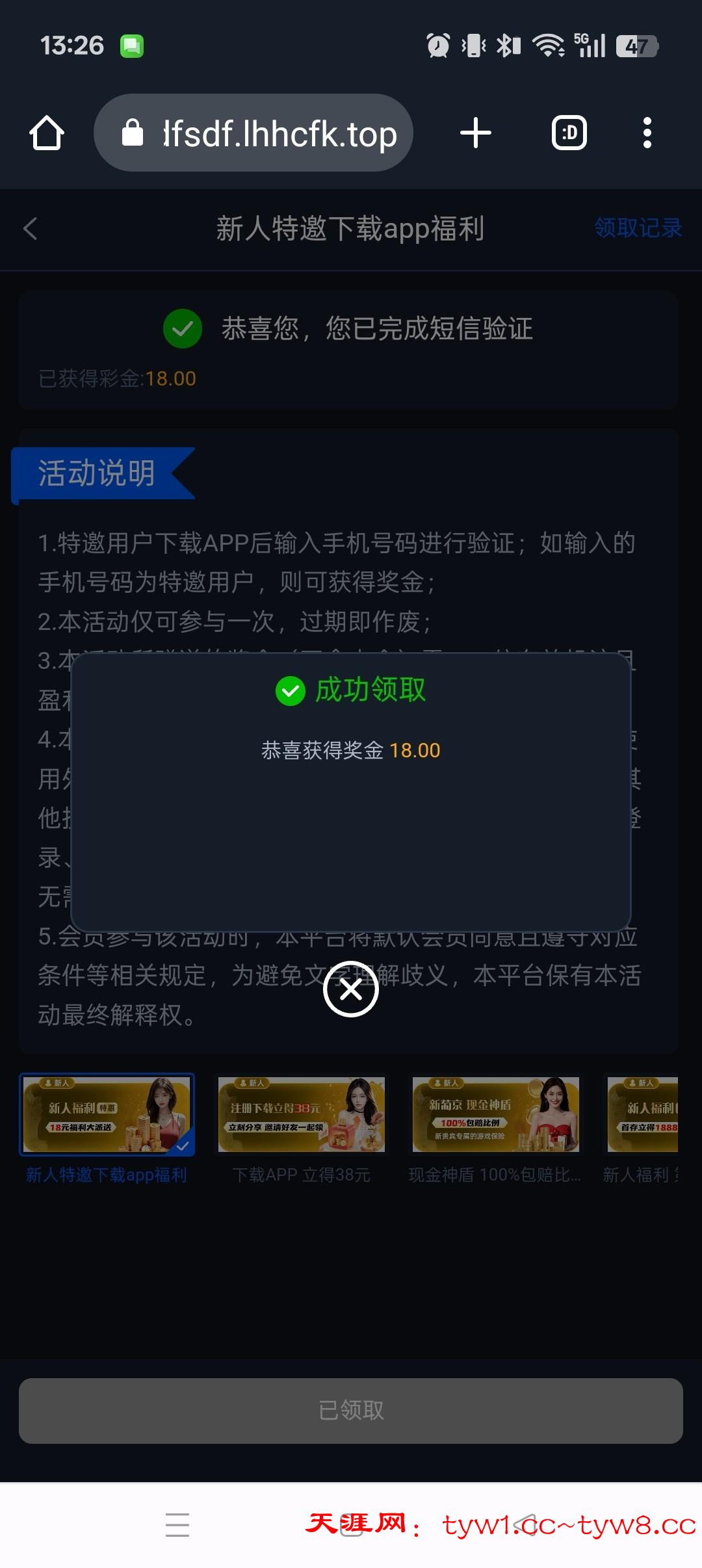Open a new browser tab

click(x=475, y=133)
